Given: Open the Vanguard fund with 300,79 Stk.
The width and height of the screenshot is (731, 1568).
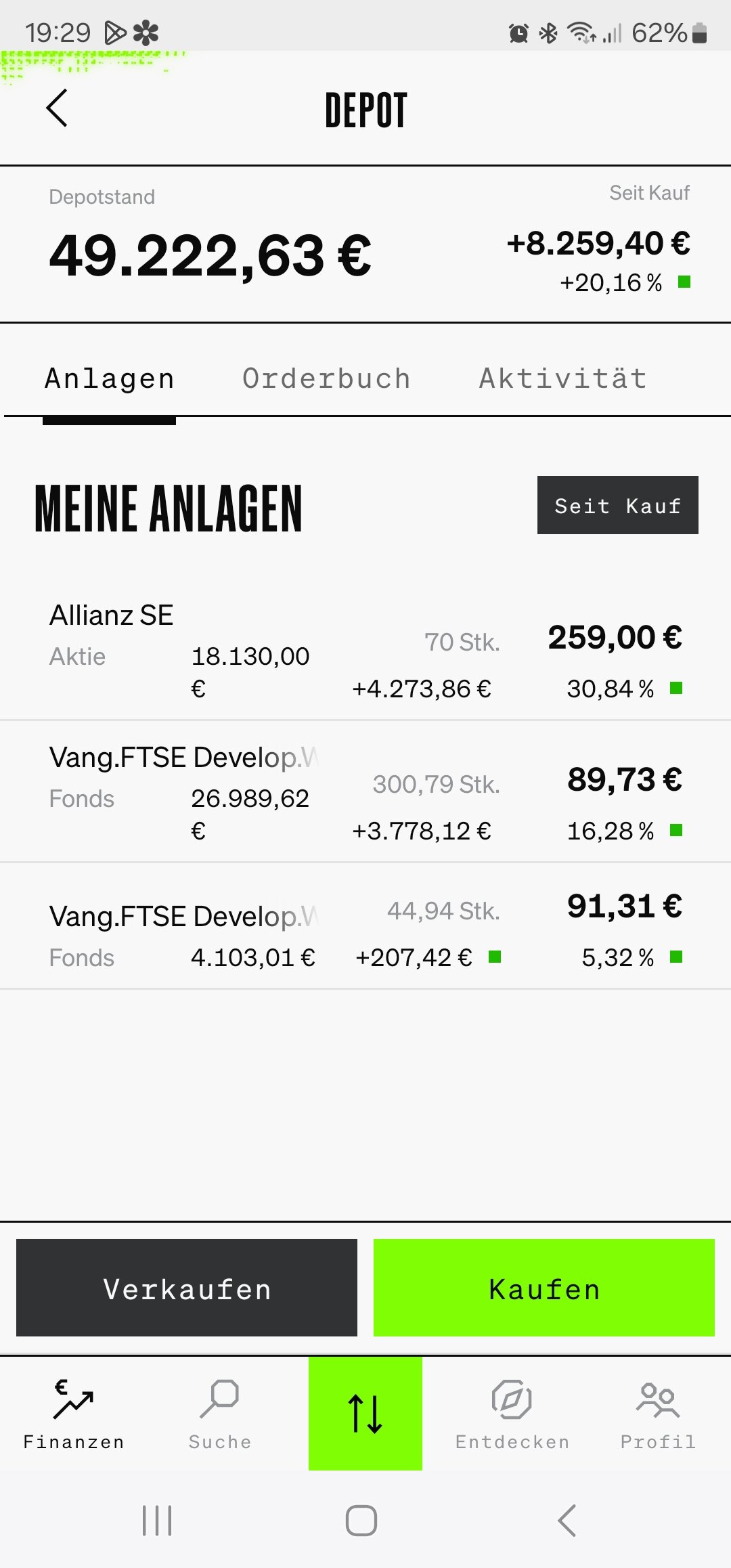Looking at the screenshot, I should tap(365, 792).
